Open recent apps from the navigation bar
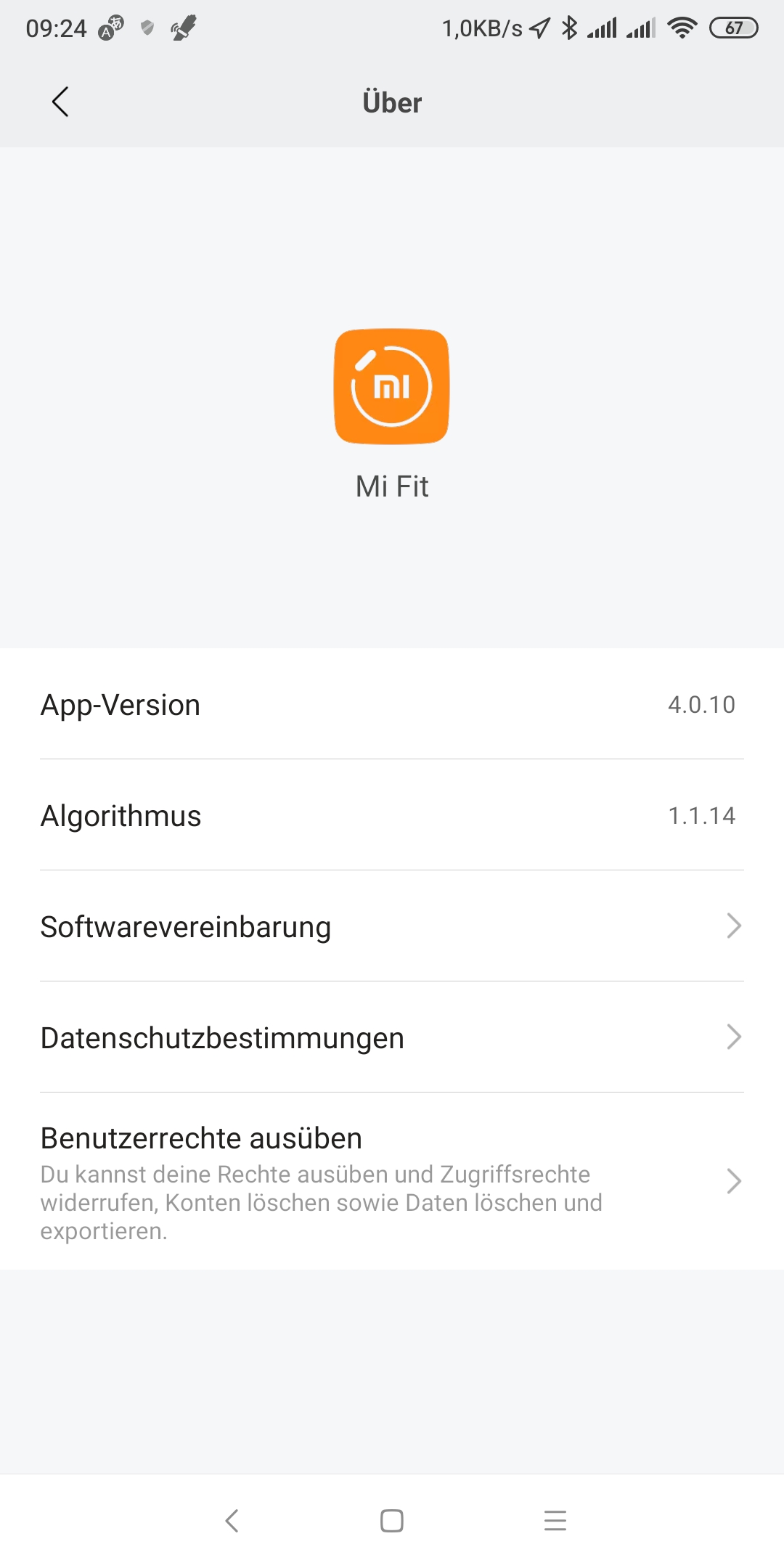The image size is (784, 1568). [555, 1521]
